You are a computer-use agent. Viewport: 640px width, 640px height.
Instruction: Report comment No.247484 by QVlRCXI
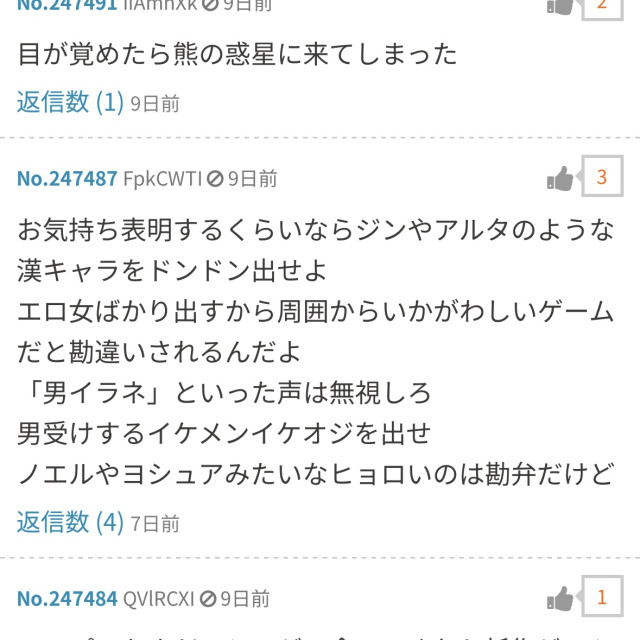[x=209, y=598]
